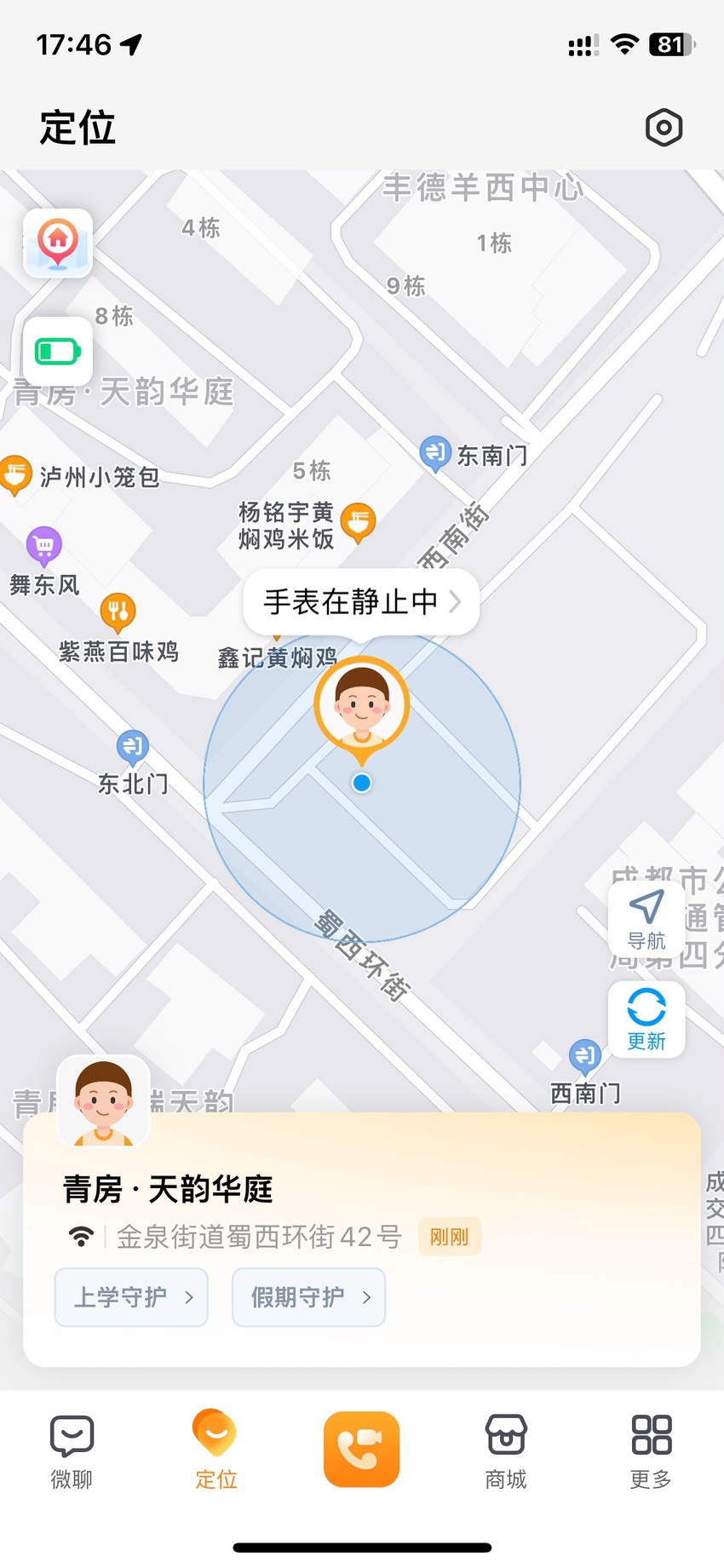Open the 青房·天韵华庭 location card
724x1568 pixels.
coord(362,1239)
